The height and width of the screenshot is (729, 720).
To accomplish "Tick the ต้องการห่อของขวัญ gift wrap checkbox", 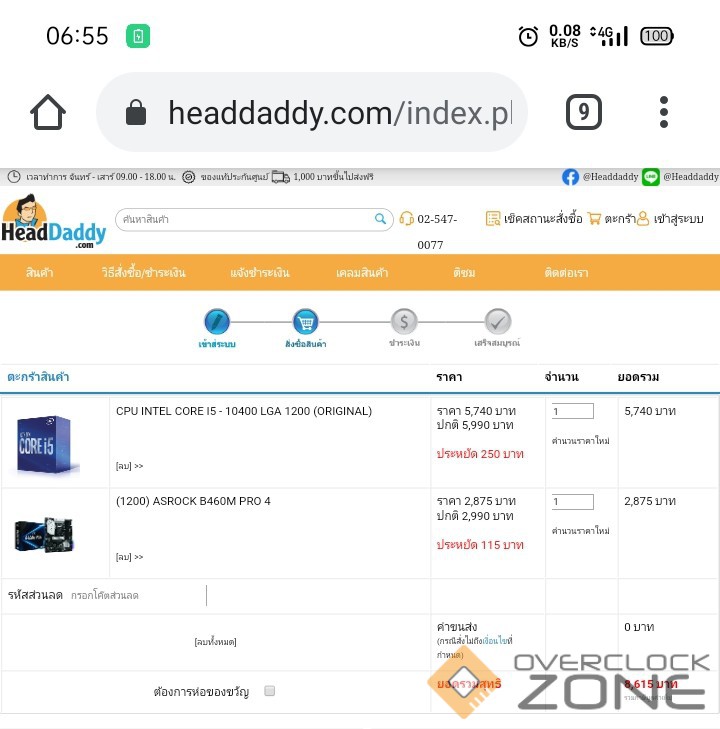I will coord(269,690).
